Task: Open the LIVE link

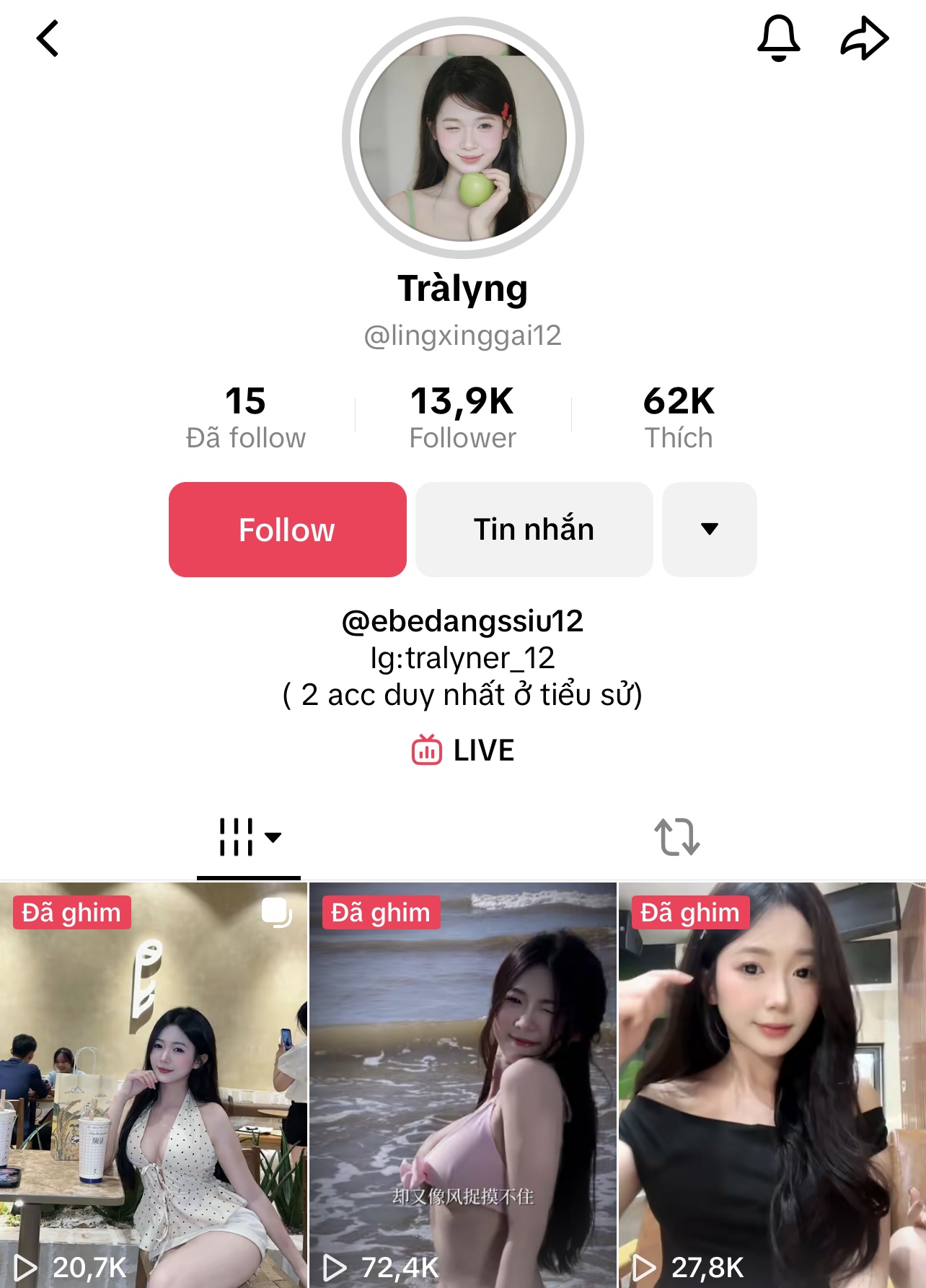Action: [x=462, y=750]
